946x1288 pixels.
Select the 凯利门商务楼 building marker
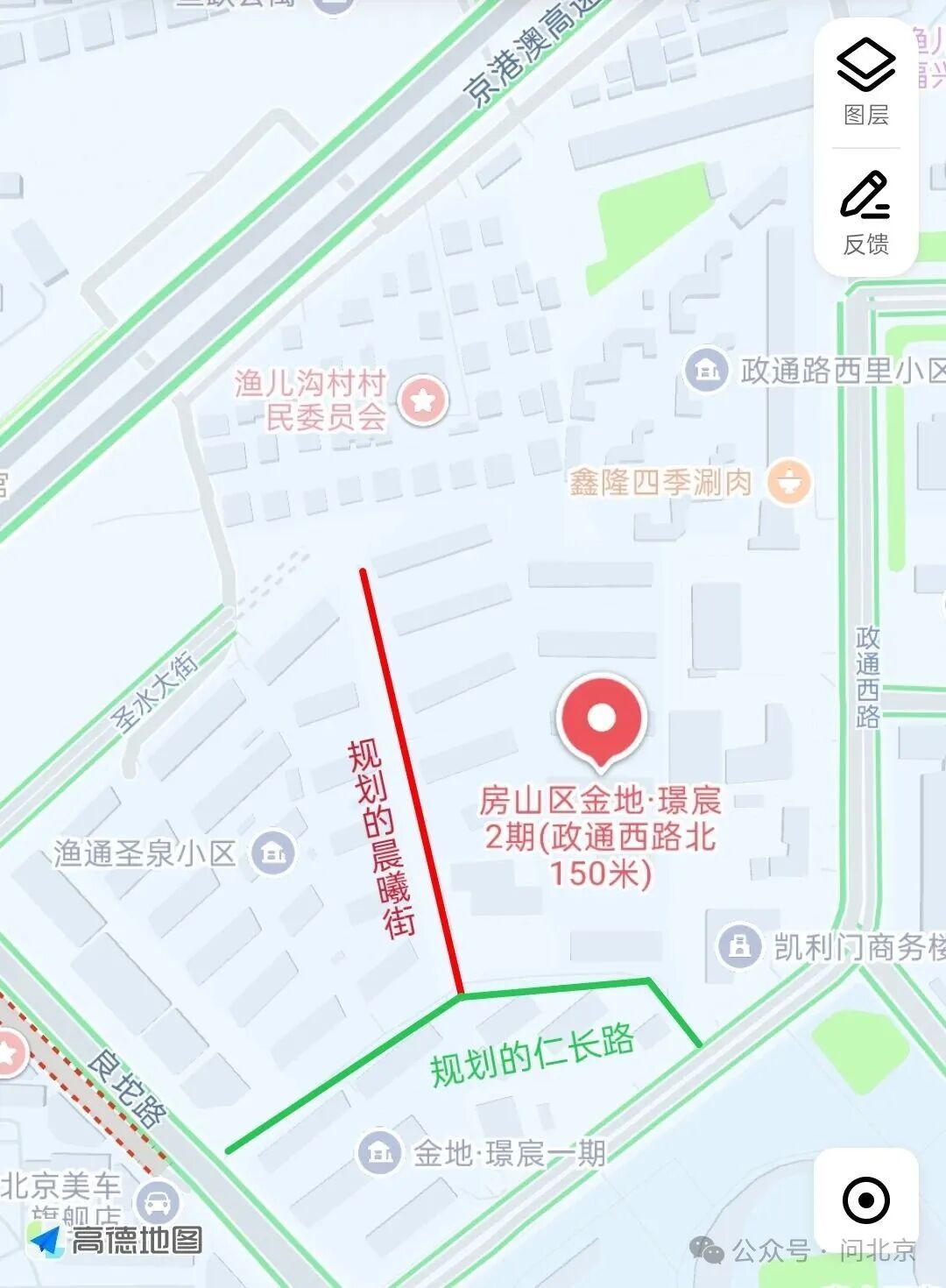(x=740, y=946)
